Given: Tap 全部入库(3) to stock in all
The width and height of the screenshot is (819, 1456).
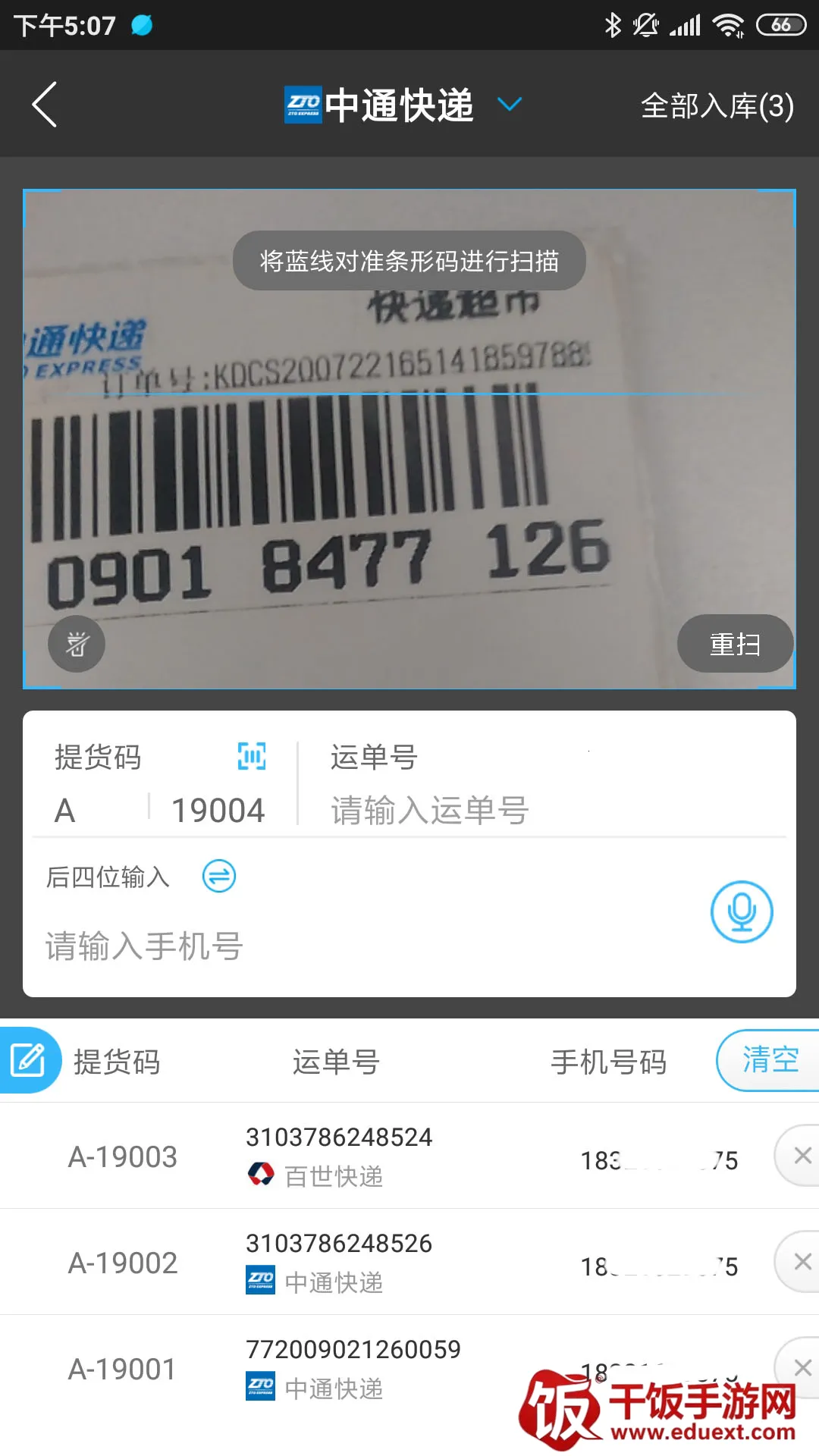Looking at the screenshot, I should pos(717,106).
